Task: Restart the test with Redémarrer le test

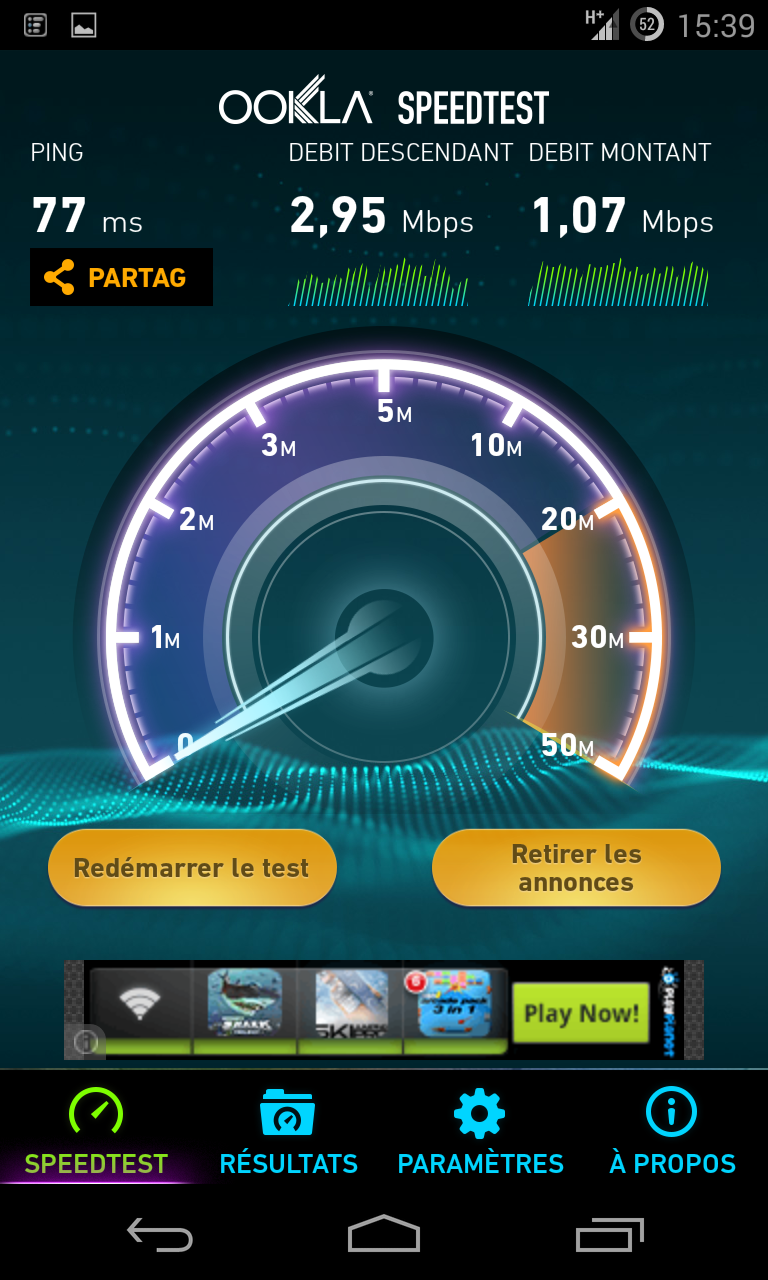Action: tap(192, 868)
